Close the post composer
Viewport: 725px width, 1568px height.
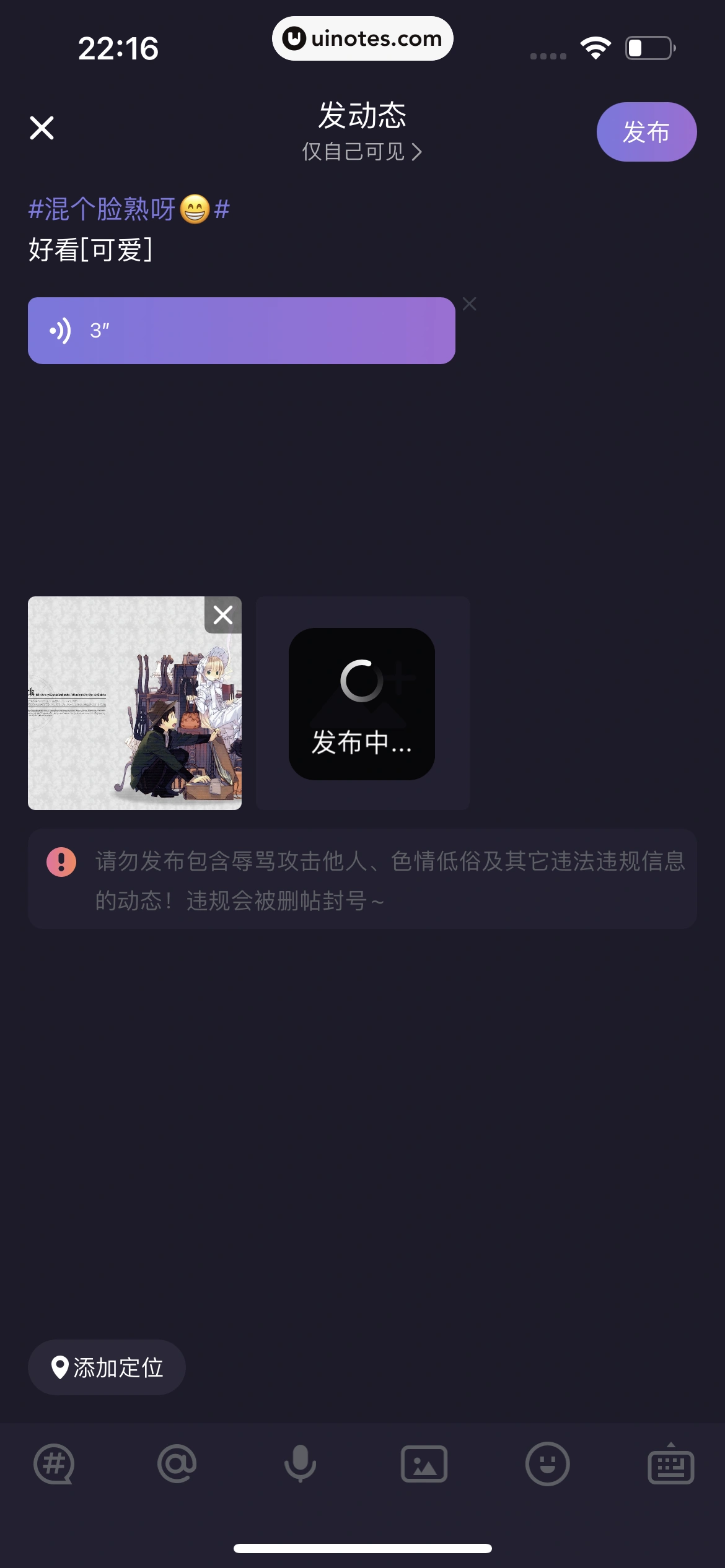click(x=42, y=128)
